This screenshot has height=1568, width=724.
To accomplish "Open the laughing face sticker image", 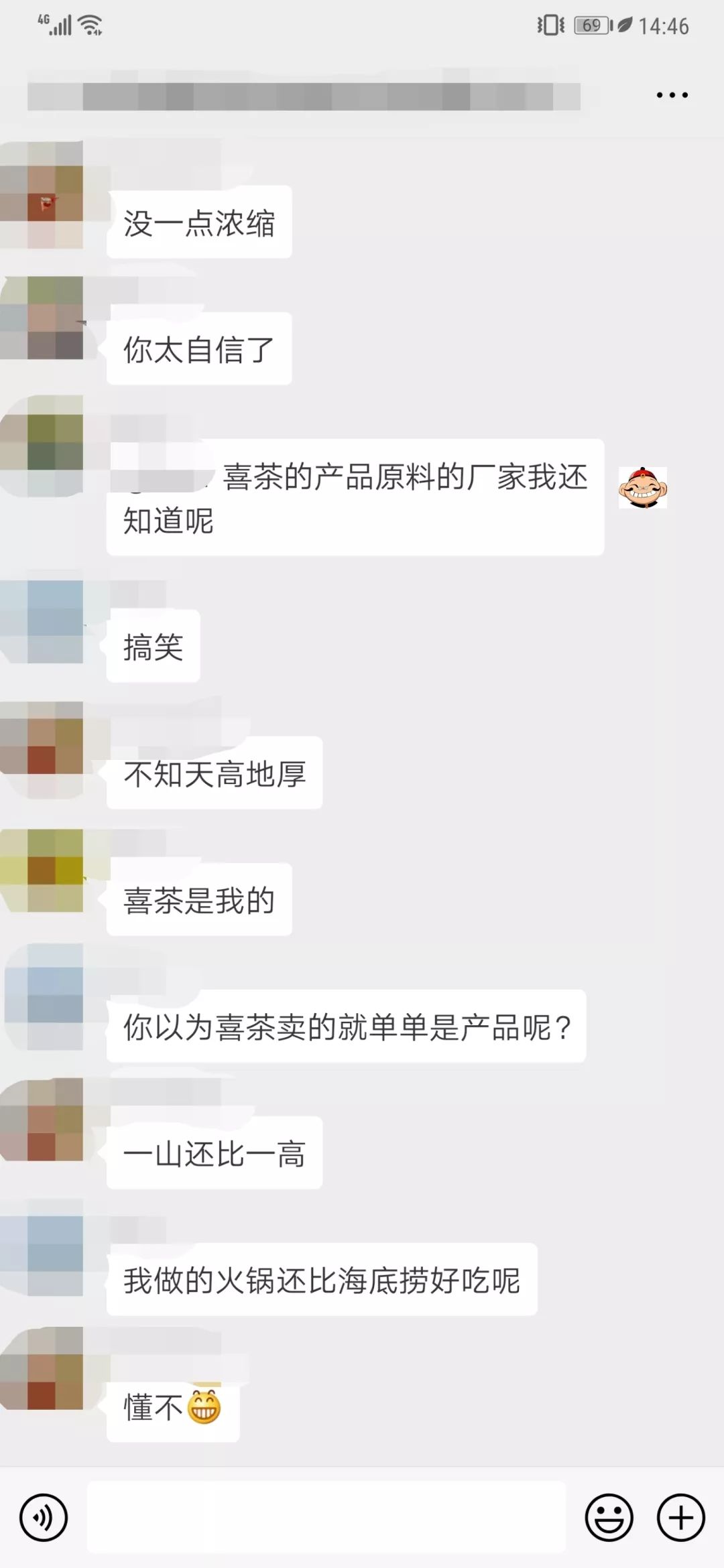I will click(642, 487).
